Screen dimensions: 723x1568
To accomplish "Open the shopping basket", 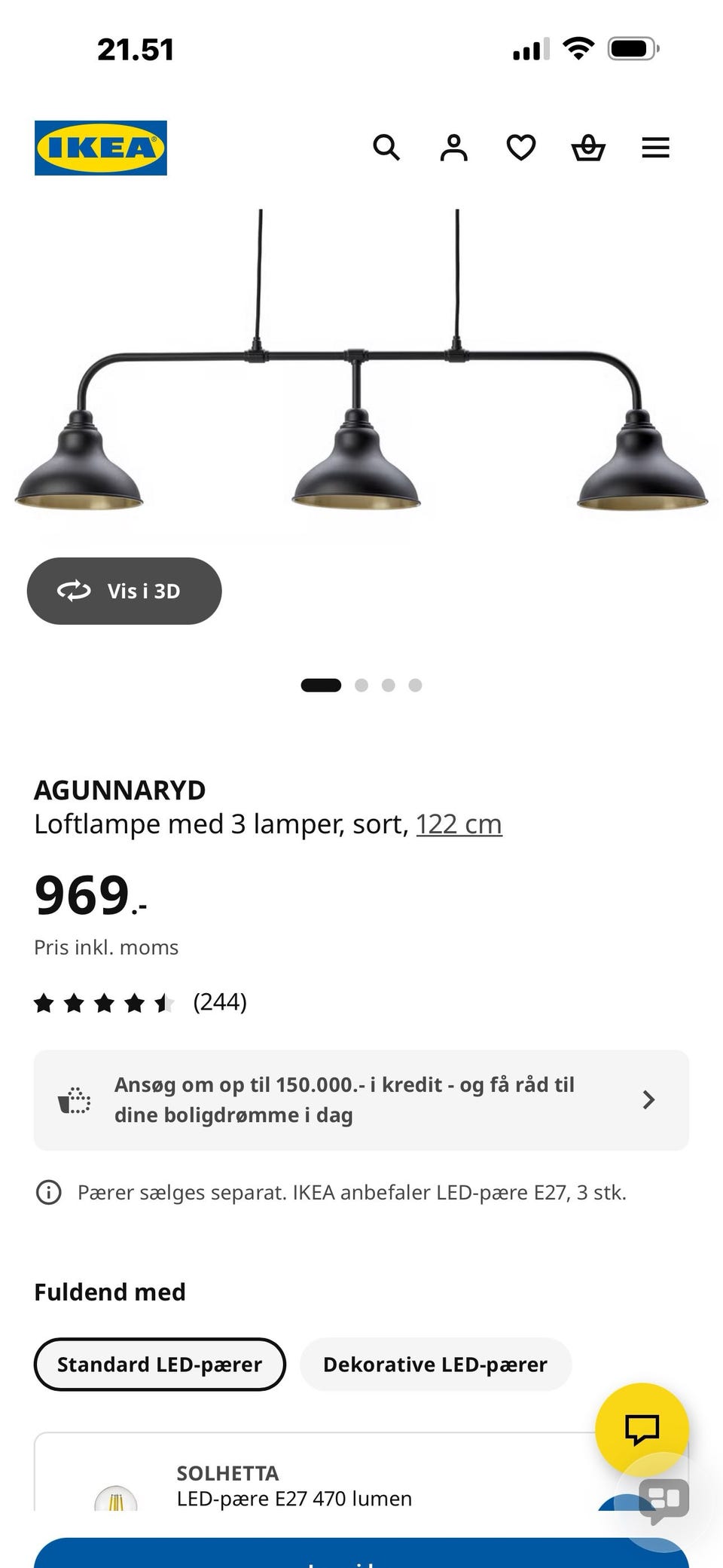I will click(588, 148).
